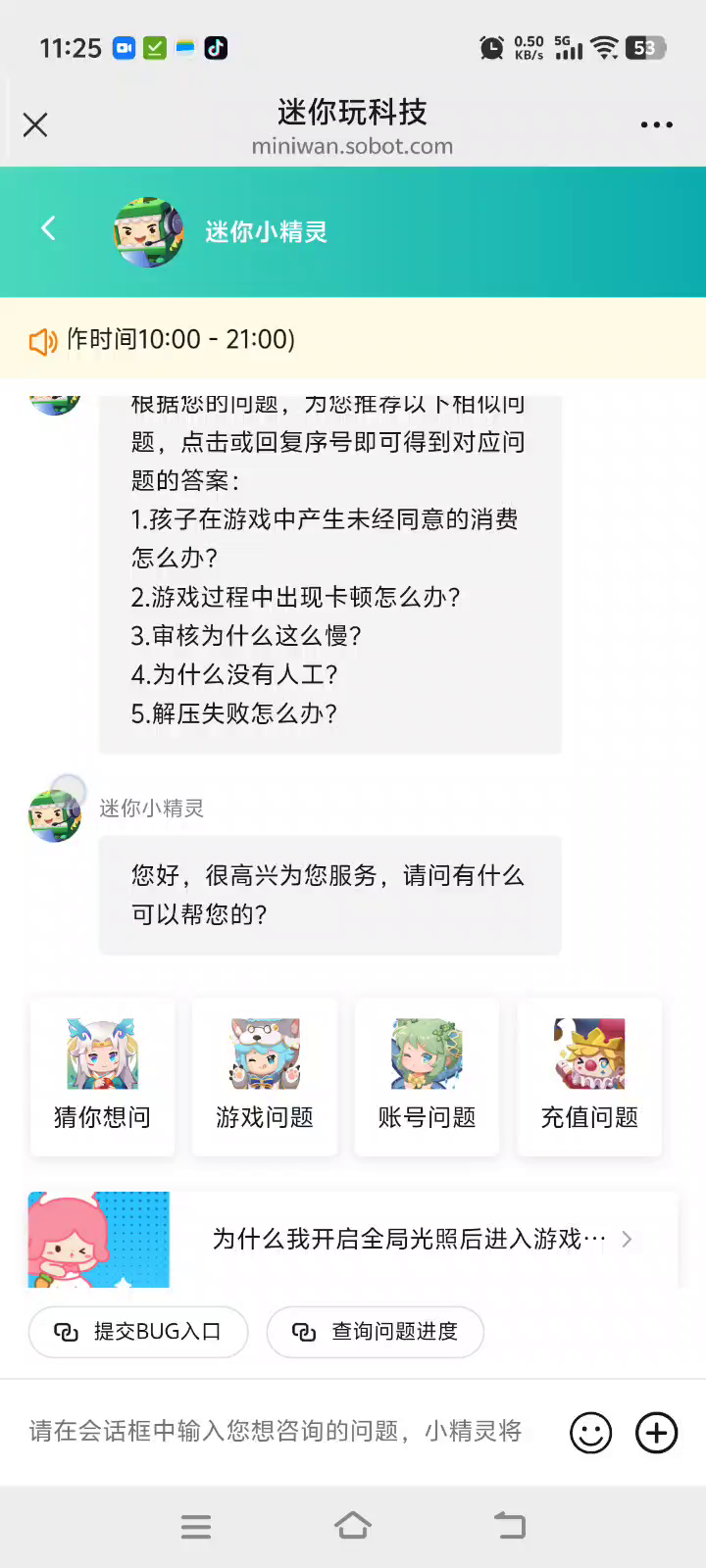Tap the 查询问题进度 button
Viewport: 706px width, 1568px height.
[376, 1332]
